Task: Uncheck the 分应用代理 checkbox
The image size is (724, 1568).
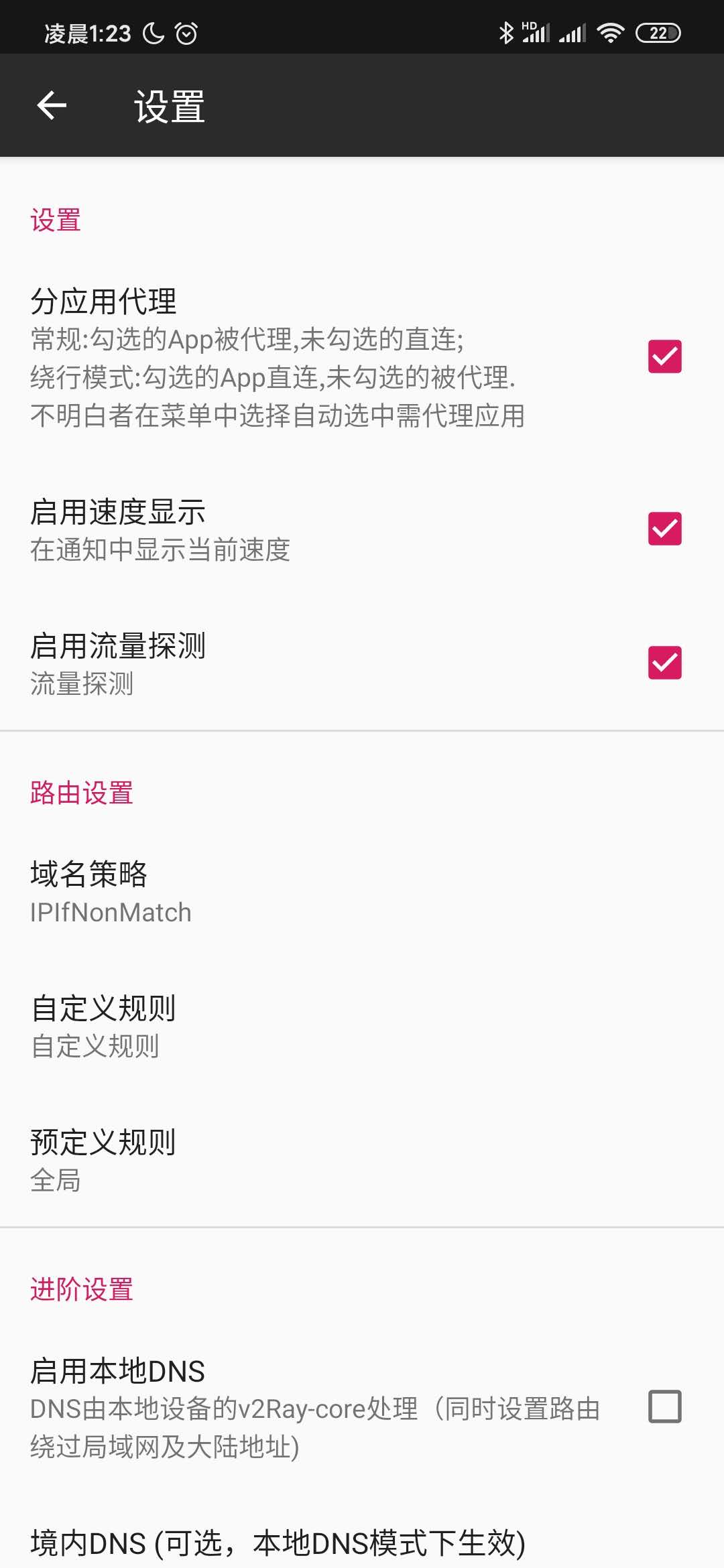Action: [664, 356]
